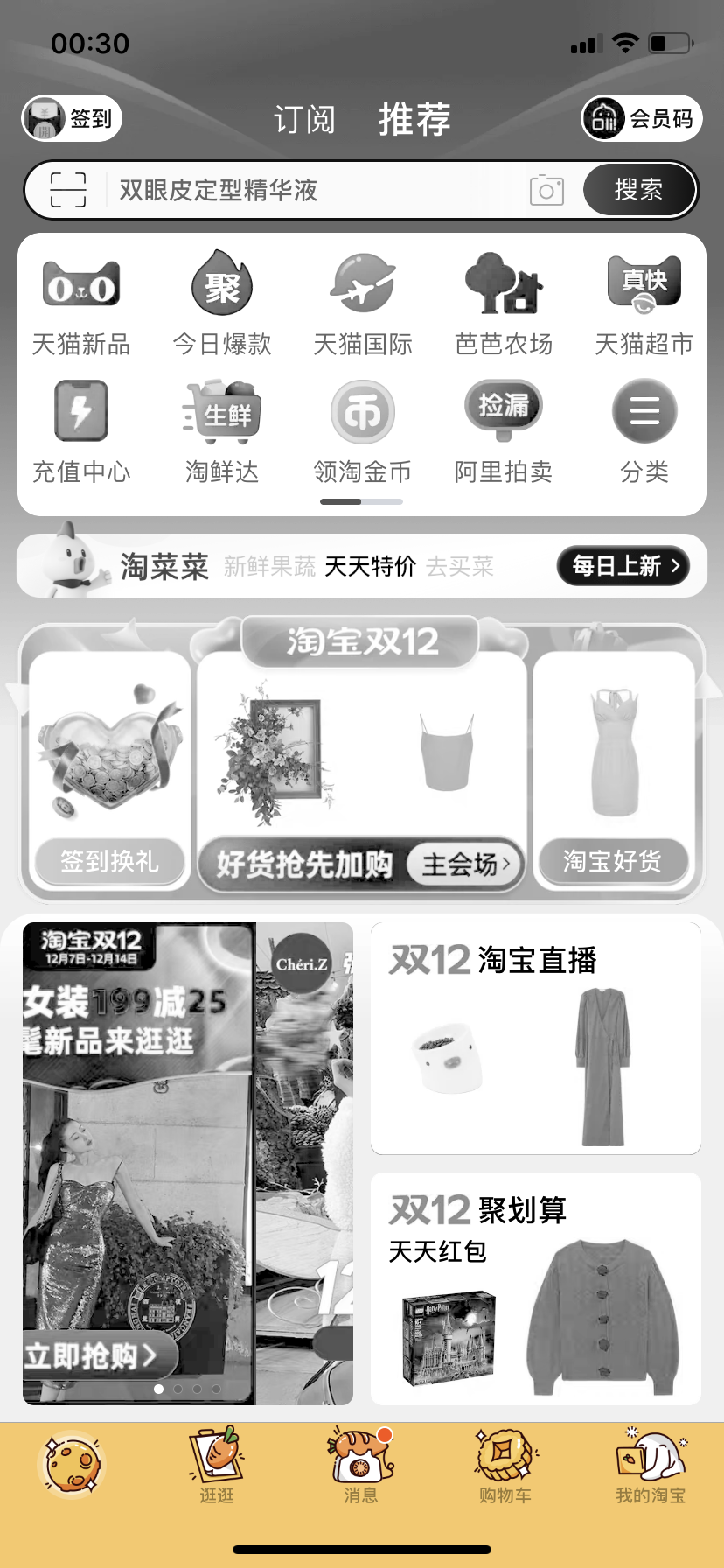Tap the 搜索 button
The height and width of the screenshot is (1568, 724).
point(638,189)
